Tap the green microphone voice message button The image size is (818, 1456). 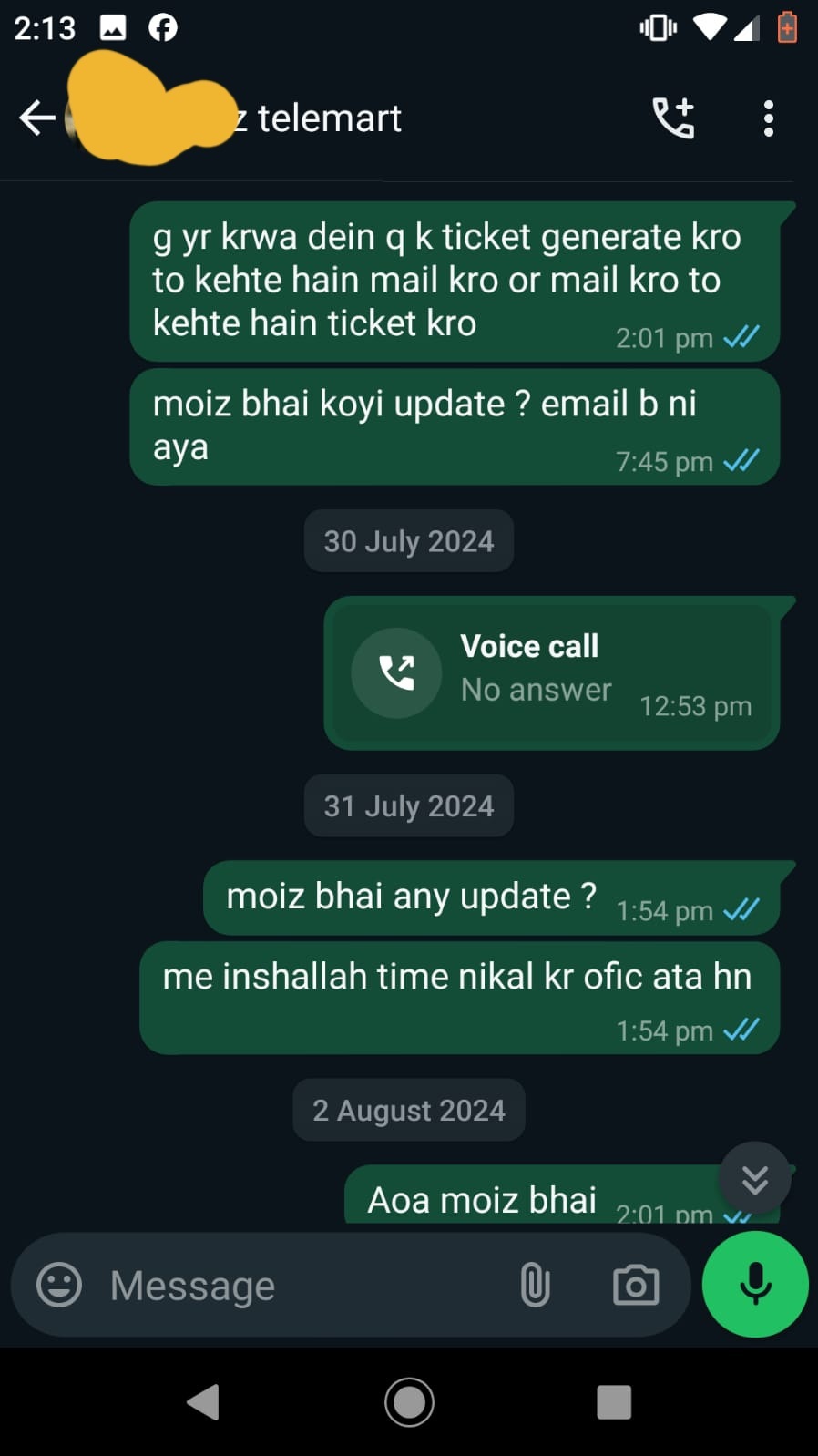click(755, 1285)
